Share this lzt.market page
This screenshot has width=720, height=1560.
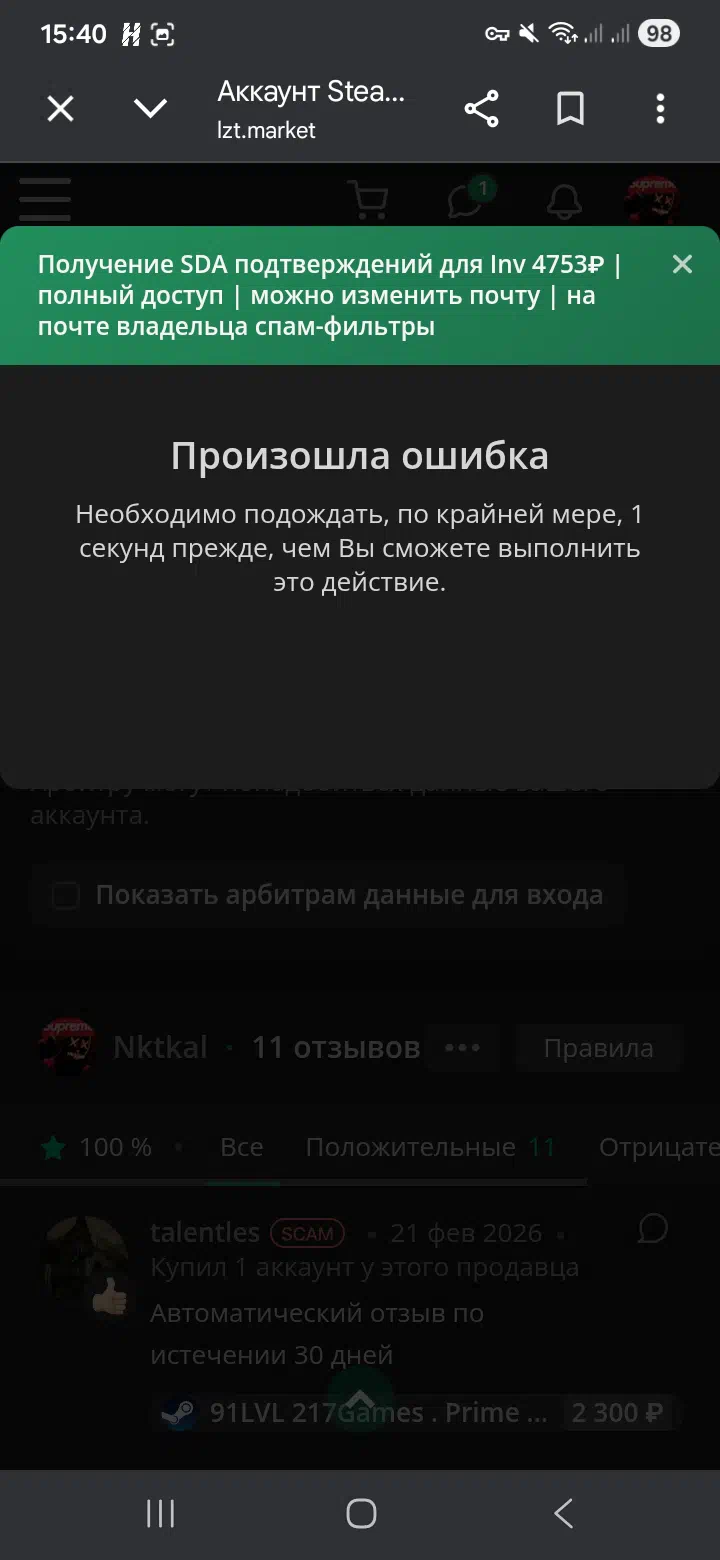[x=481, y=108]
